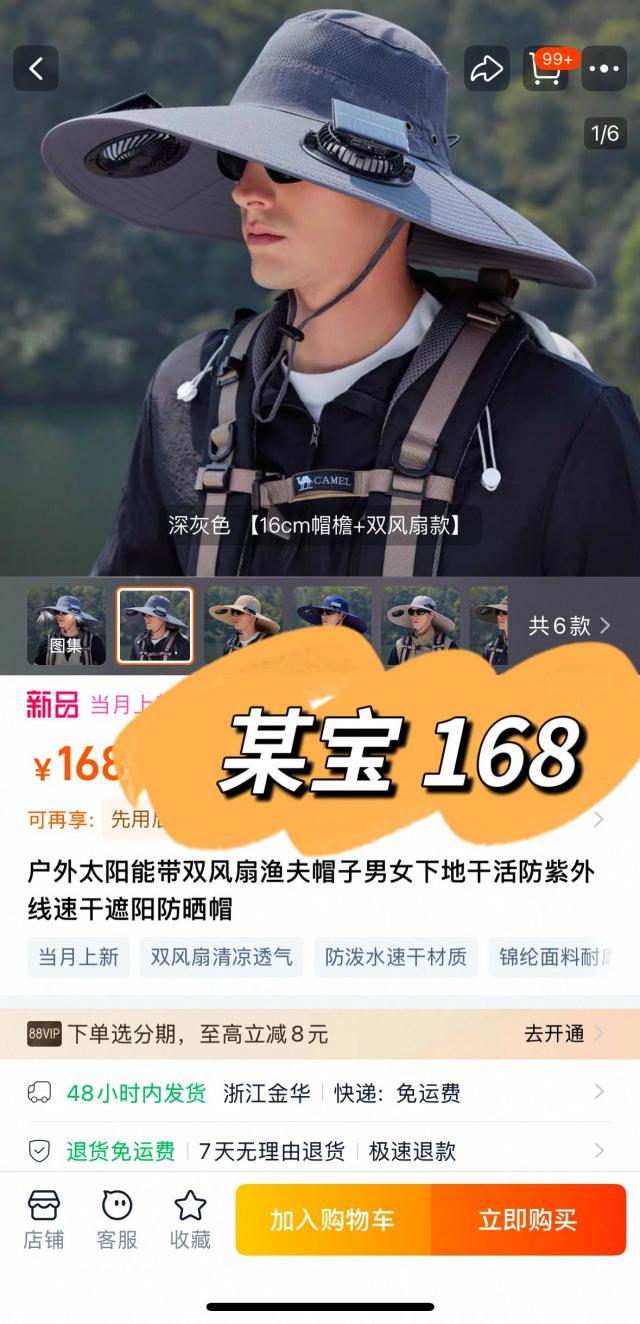Select the navy blue hat thumbnail

(x=332, y=626)
